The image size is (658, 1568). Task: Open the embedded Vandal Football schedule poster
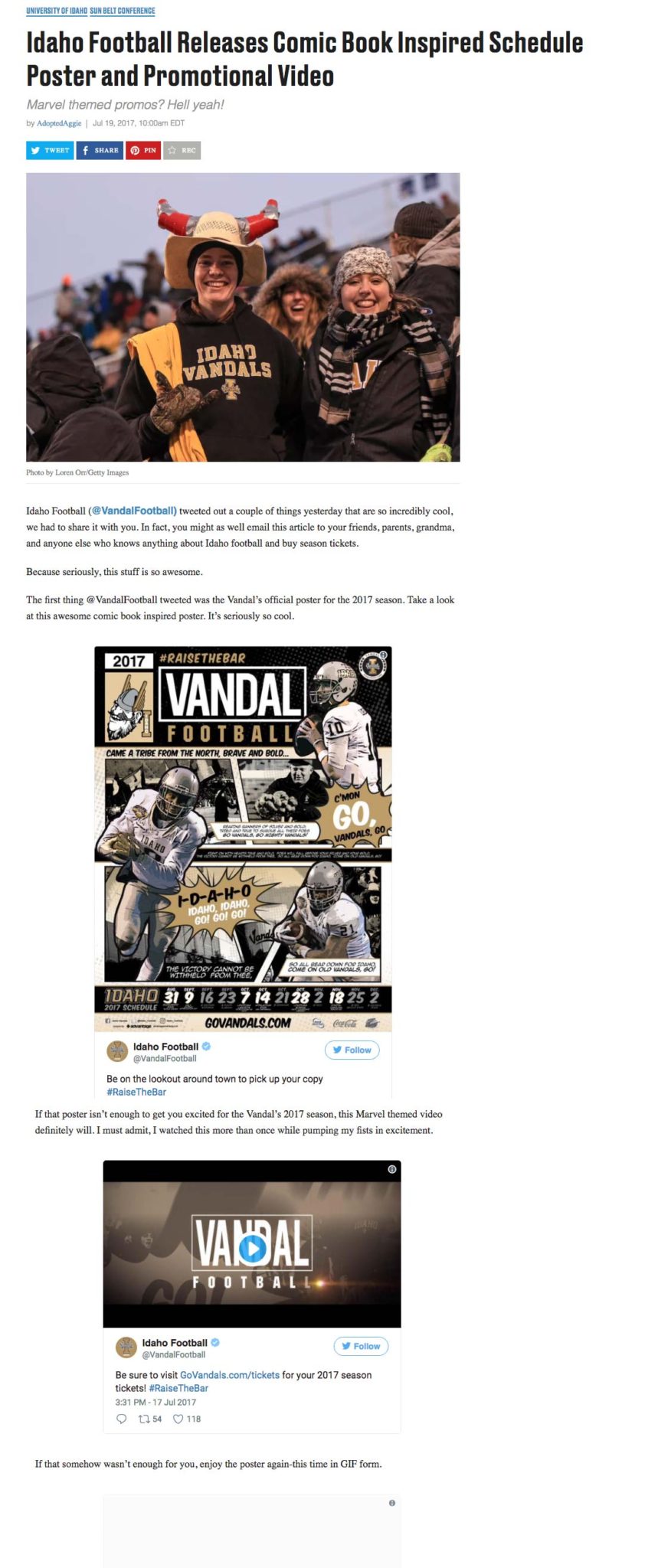point(243,838)
